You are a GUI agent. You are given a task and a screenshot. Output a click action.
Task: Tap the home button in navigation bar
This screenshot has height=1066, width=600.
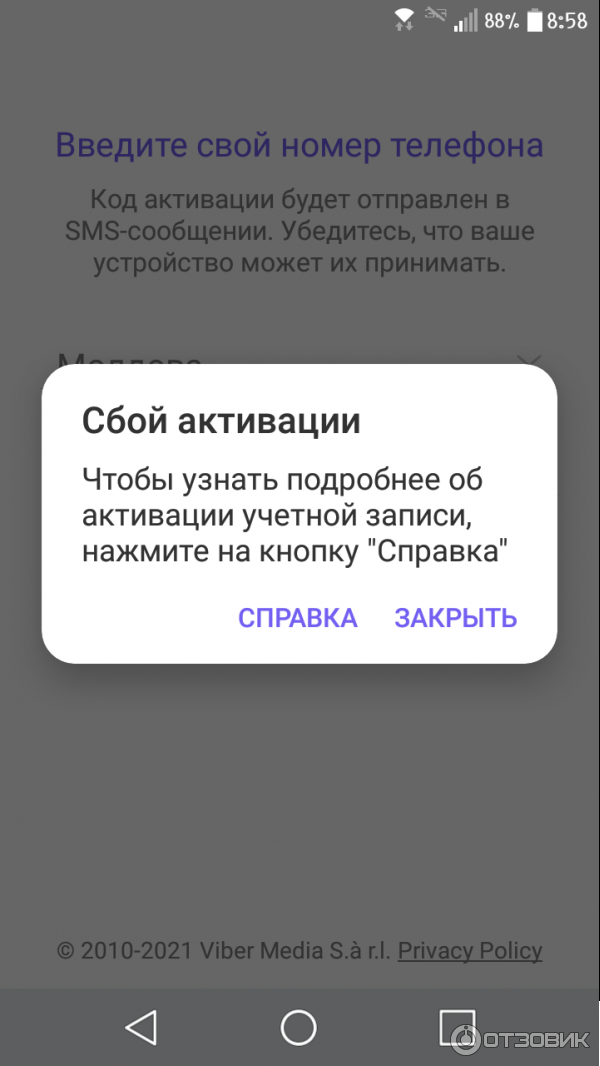coord(298,1027)
